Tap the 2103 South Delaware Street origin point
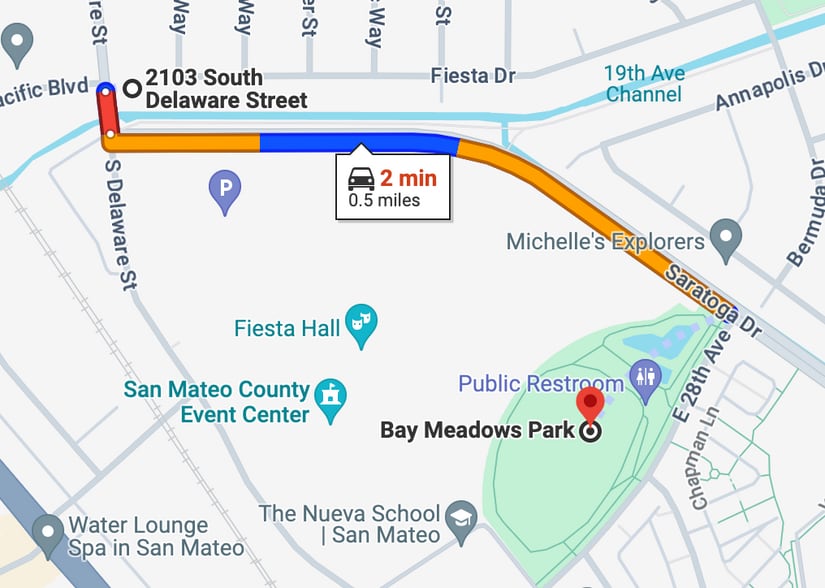Image resolution: width=825 pixels, height=588 pixels. point(132,88)
